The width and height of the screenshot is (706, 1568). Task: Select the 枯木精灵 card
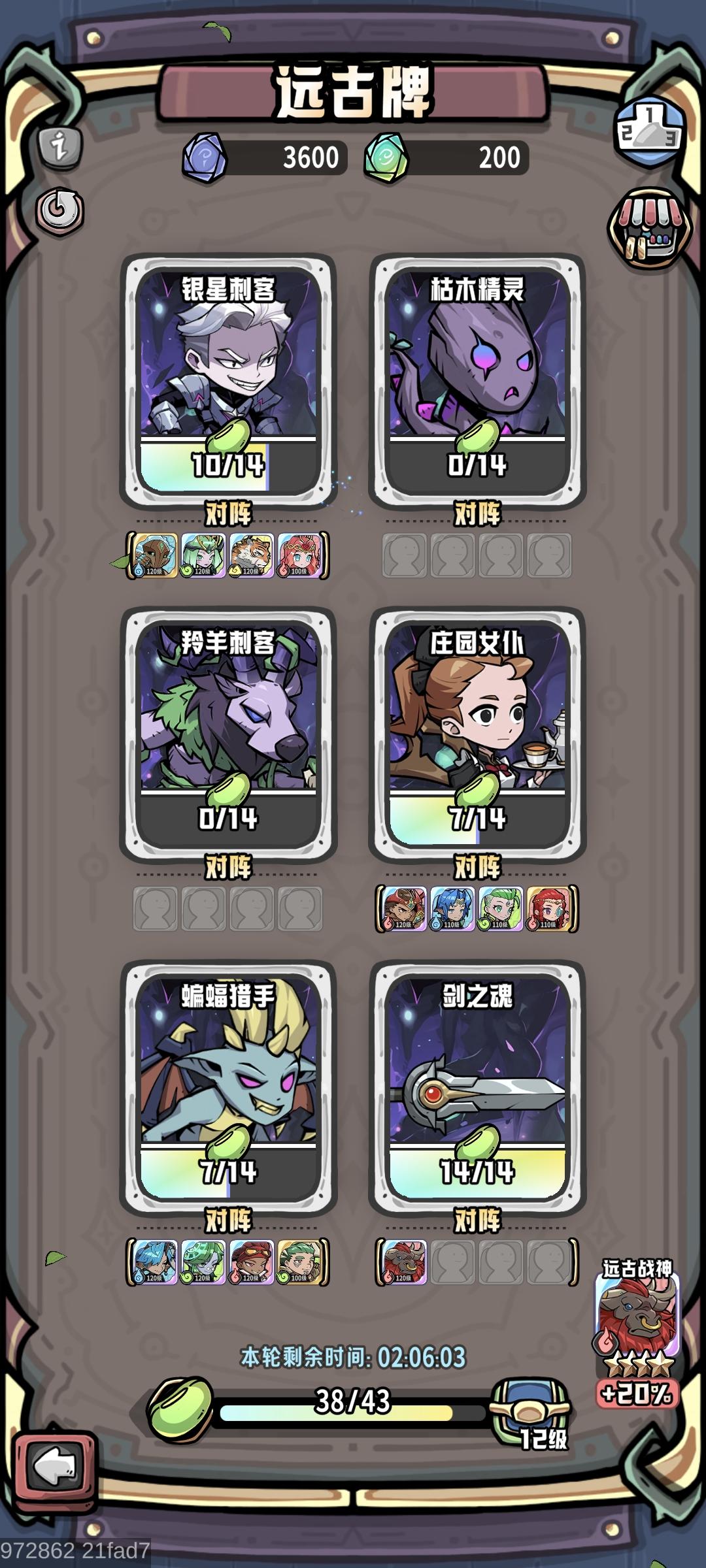coord(474,379)
